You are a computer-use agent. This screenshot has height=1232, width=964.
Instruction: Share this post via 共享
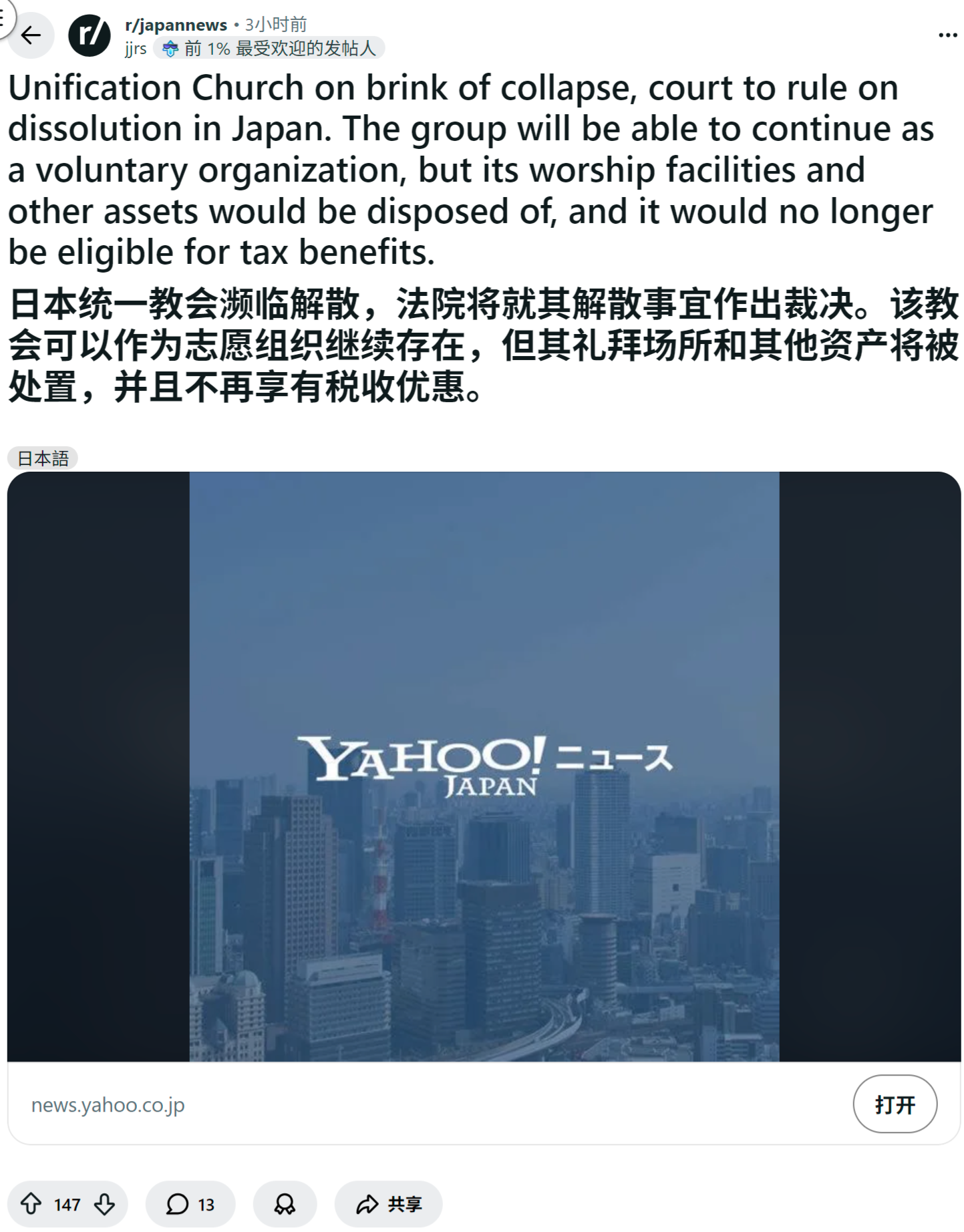[389, 1204]
